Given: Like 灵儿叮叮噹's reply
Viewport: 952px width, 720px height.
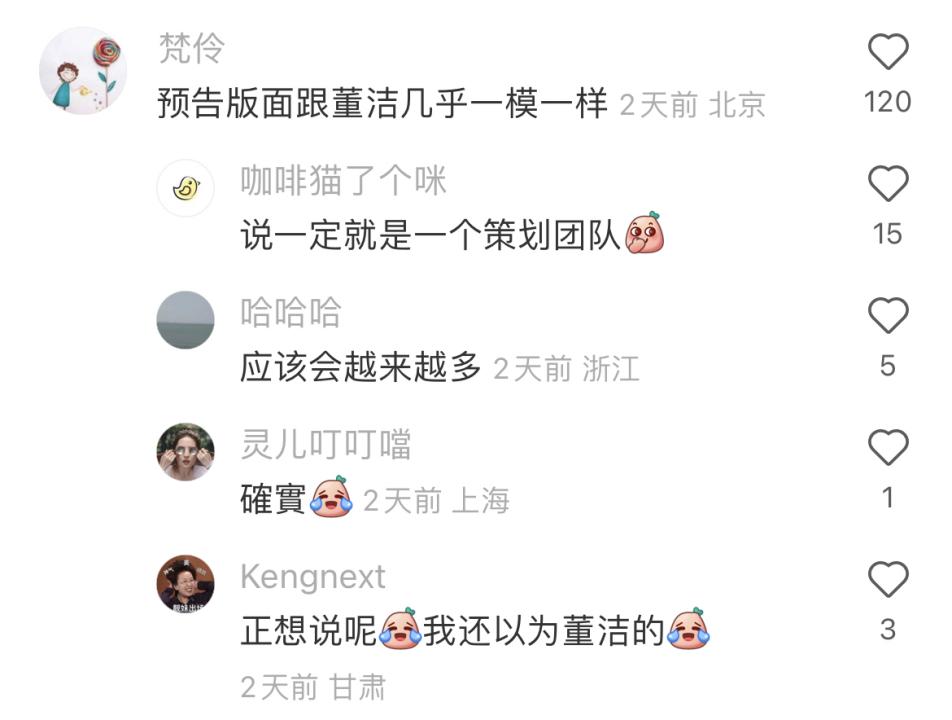Looking at the screenshot, I should coord(888,449).
